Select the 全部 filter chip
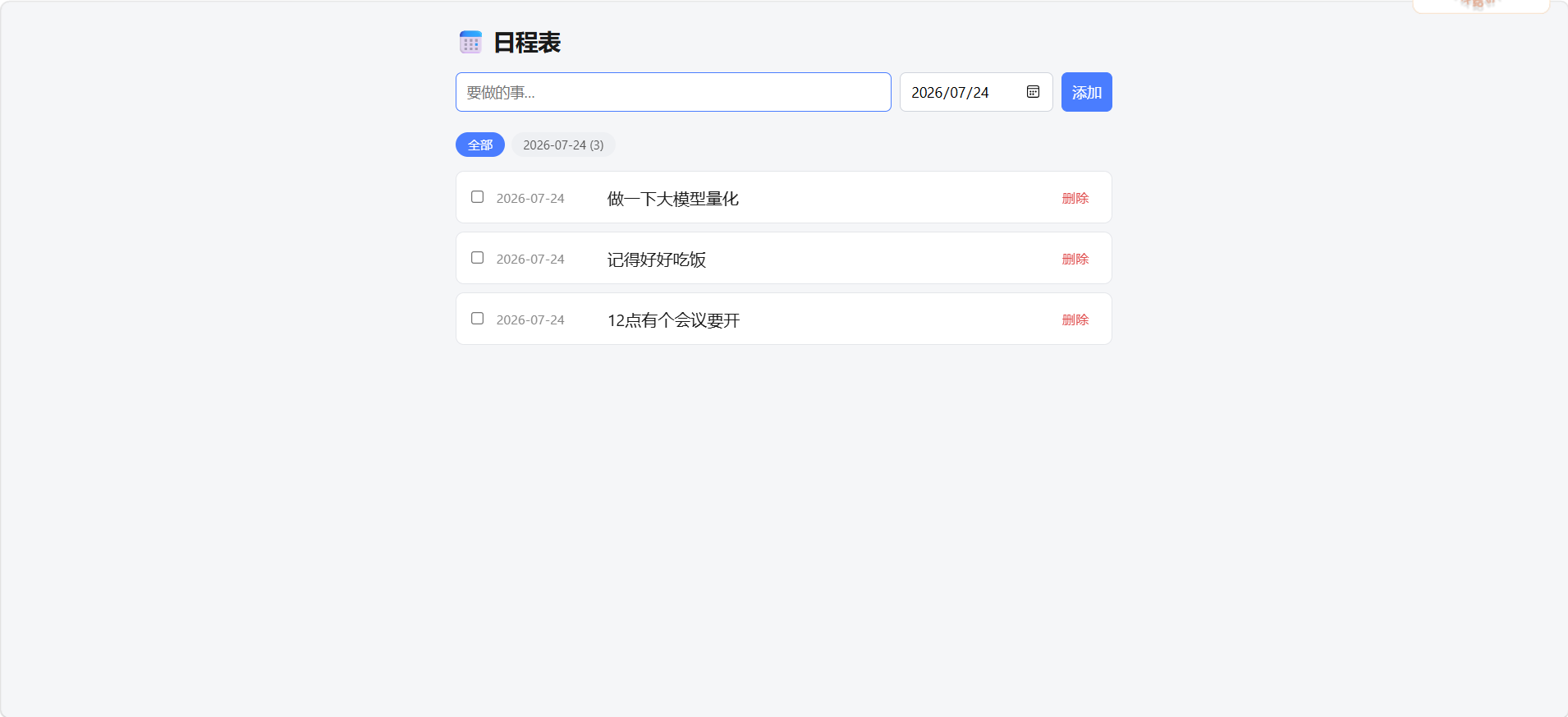Viewport: 1568px width, 717px height. point(480,145)
